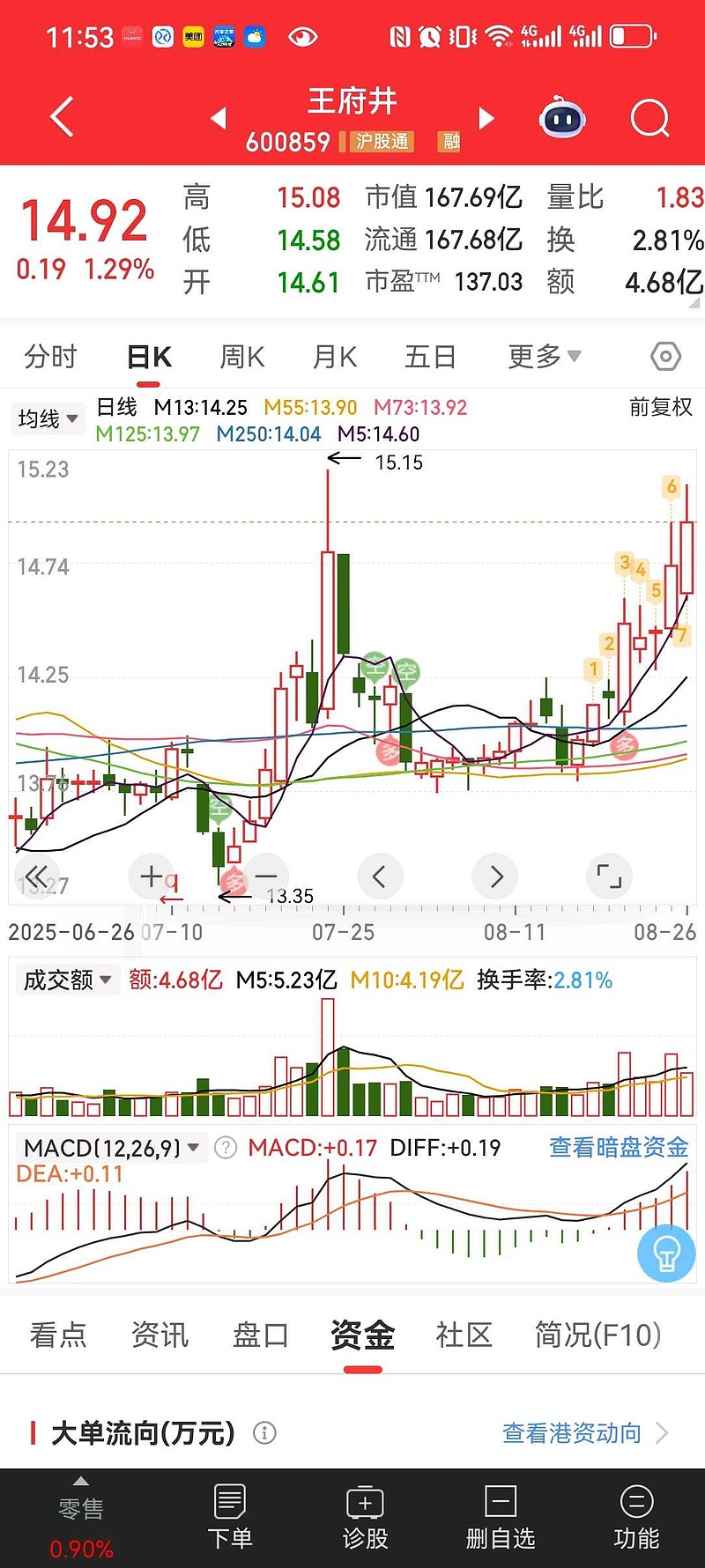Open the 大单流向 info icon
The height and width of the screenshot is (1568, 705).
[x=263, y=1433]
